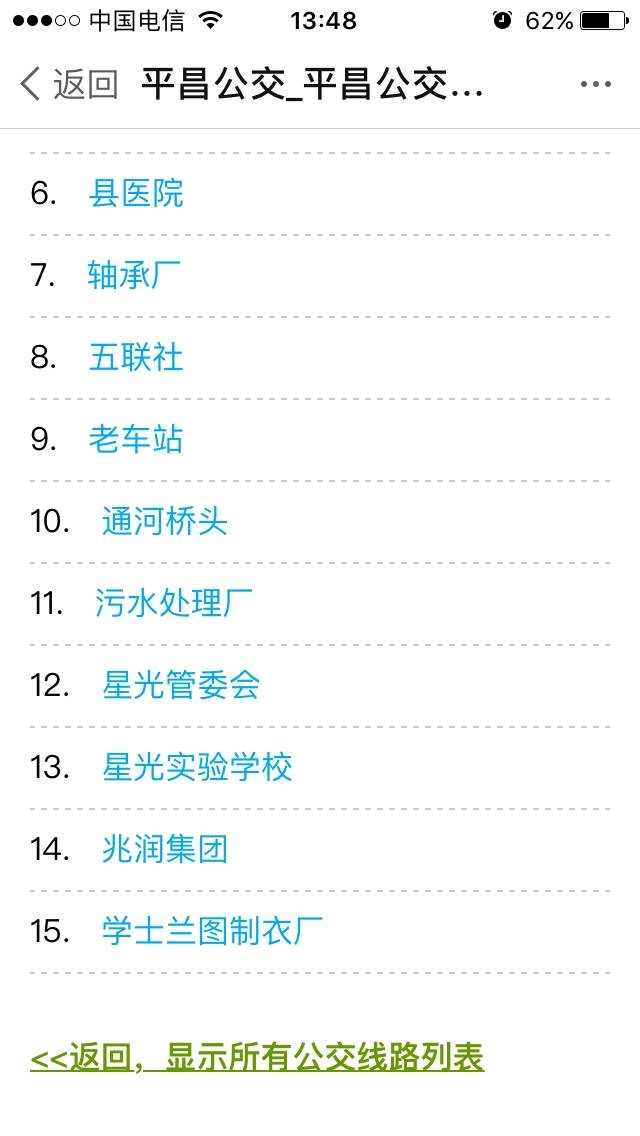
Task: Tap the 通河桥头 stop link
Action: (165, 522)
